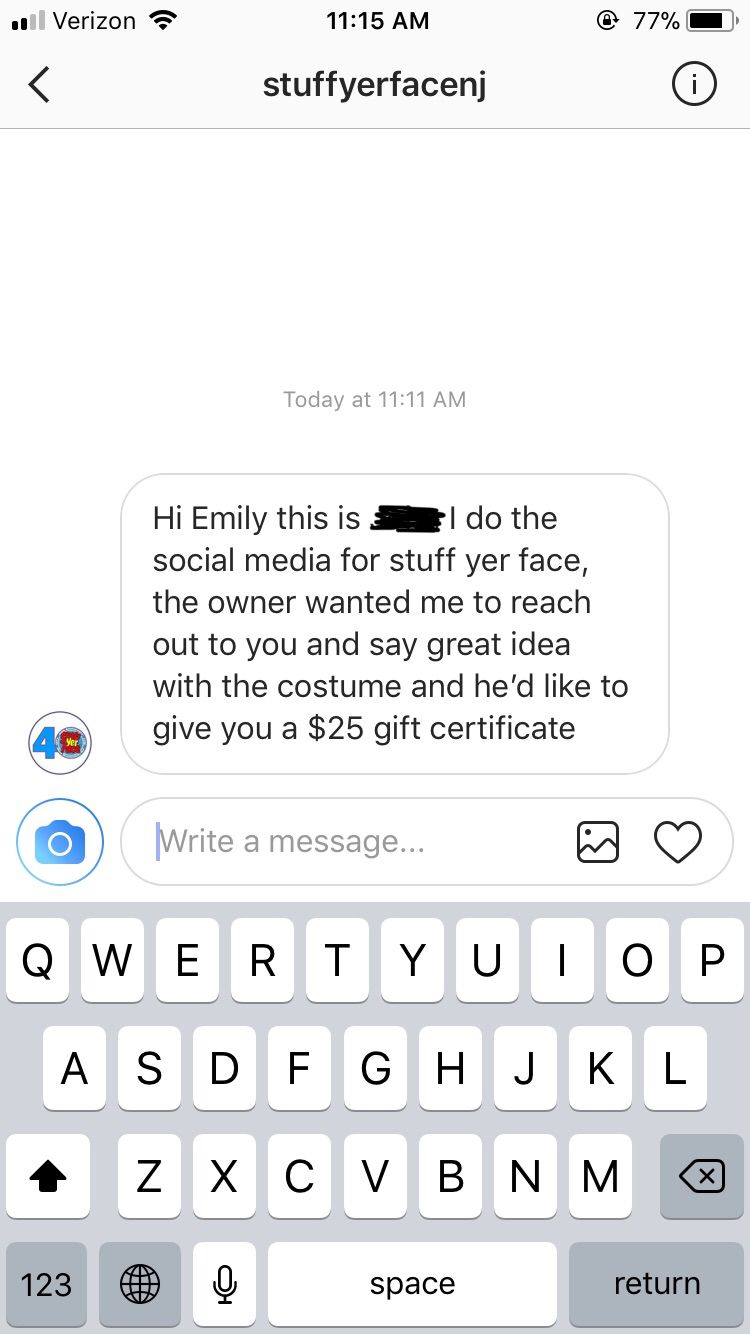Send a heart reaction
This screenshot has height=1334, width=750.
pyautogui.click(x=678, y=842)
